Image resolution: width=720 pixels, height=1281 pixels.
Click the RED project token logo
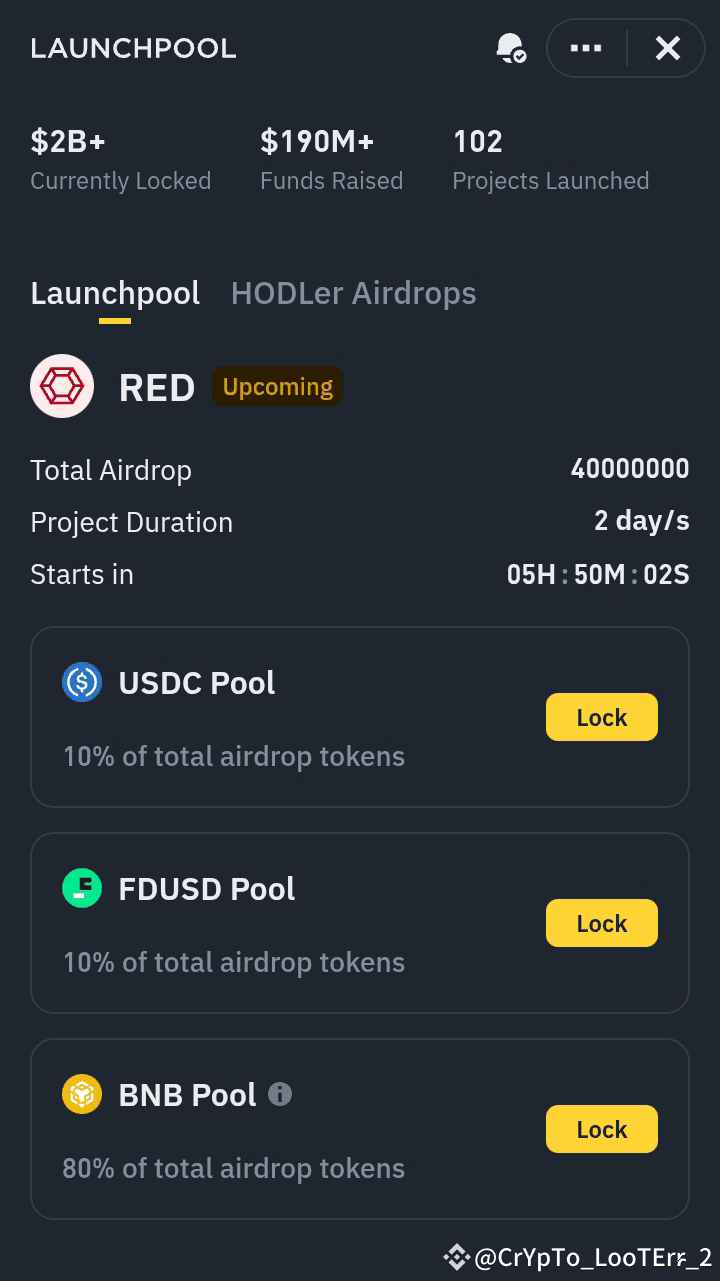pos(62,386)
